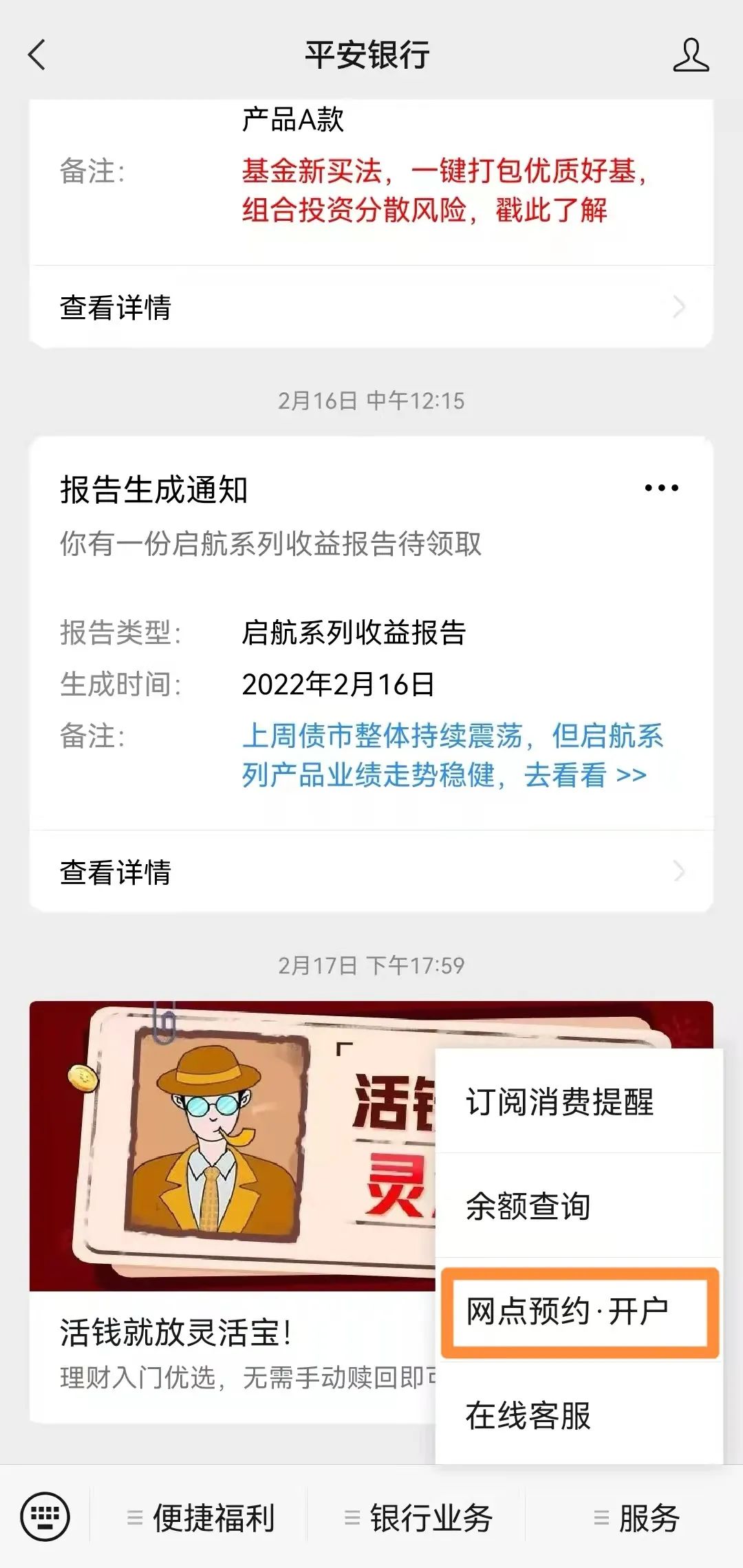The height and width of the screenshot is (1568, 743).
Task: Open the three-dot menu on 报告生成通知
Action: click(661, 488)
